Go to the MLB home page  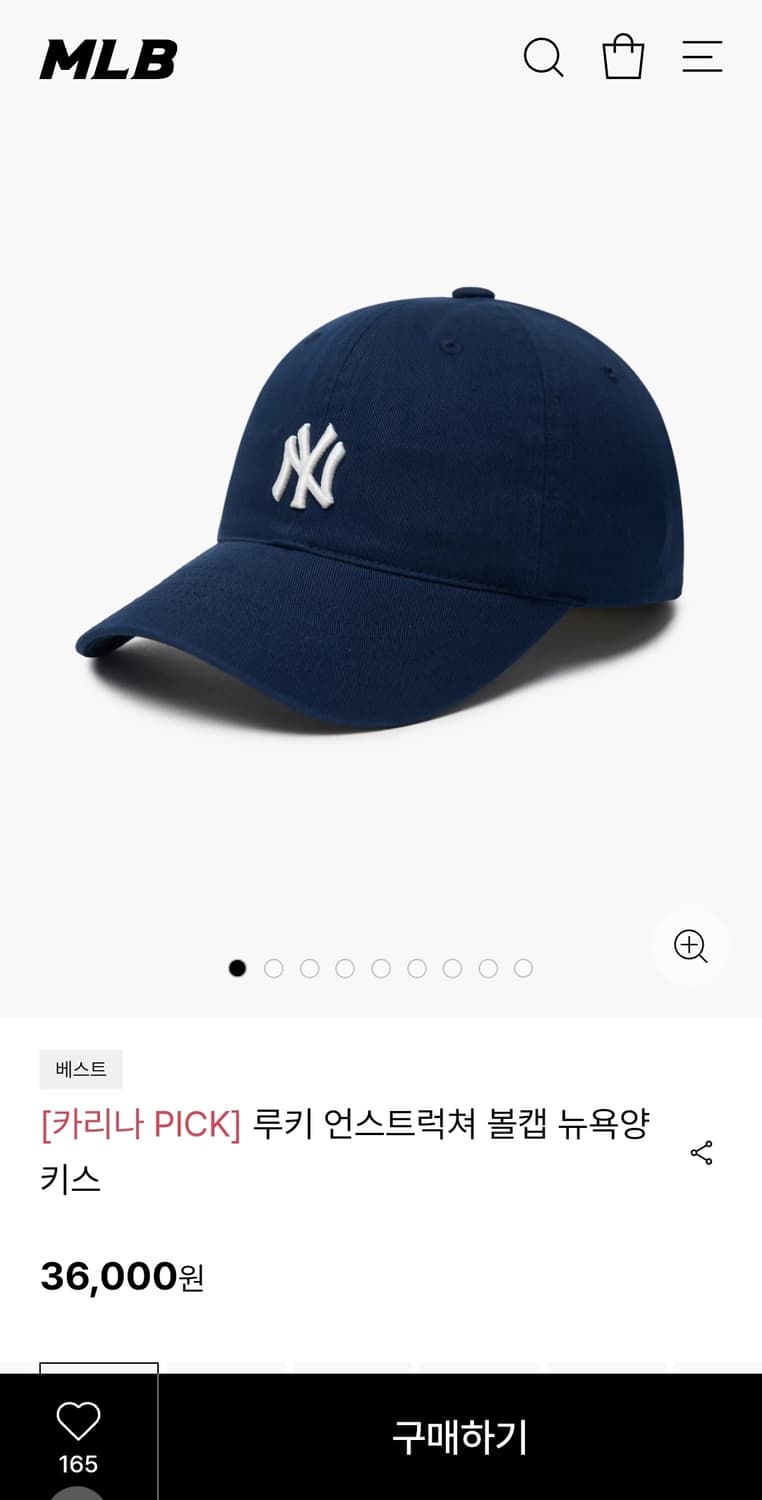click(x=109, y=60)
